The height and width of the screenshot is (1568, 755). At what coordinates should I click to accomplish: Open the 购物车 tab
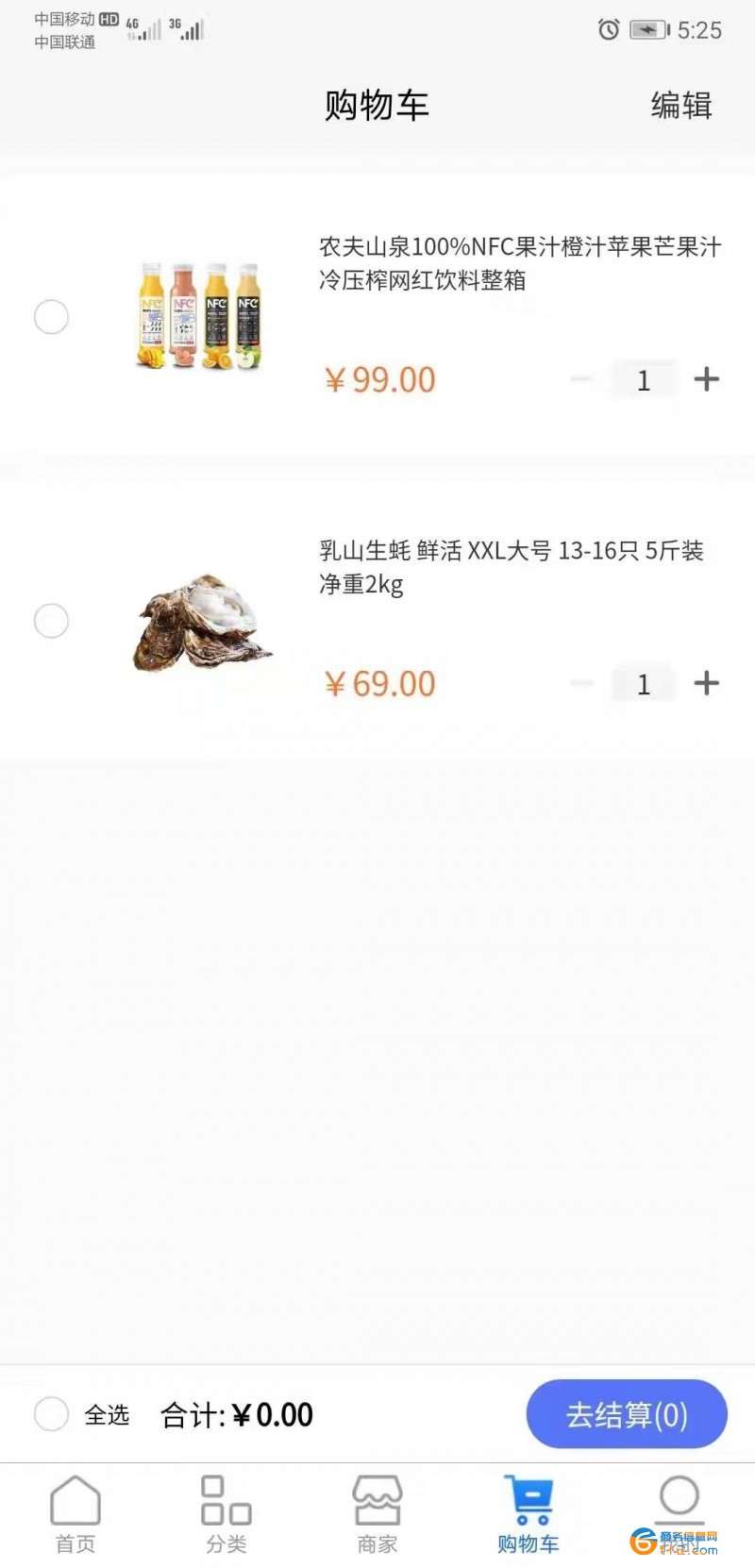pyautogui.click(x=528, y=1514)
